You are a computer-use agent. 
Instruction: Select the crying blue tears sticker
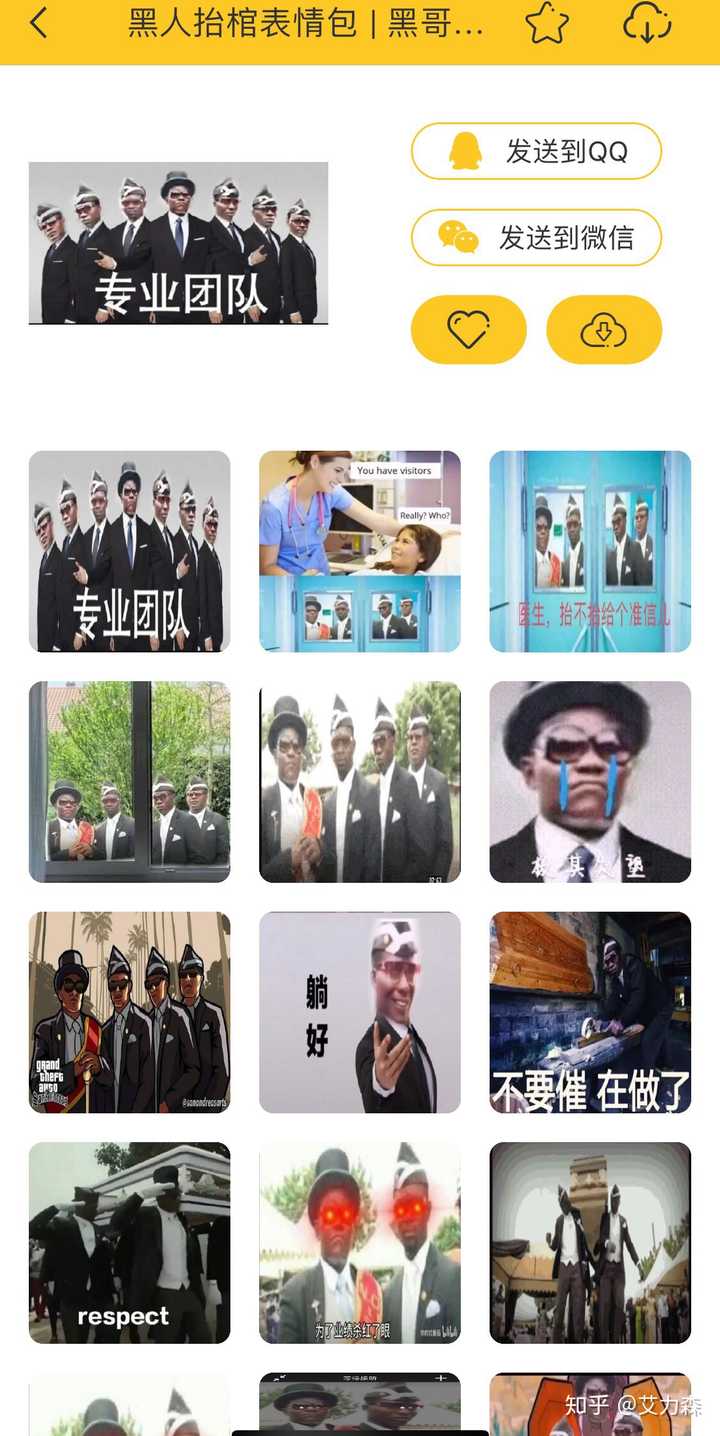coord(590,782)
